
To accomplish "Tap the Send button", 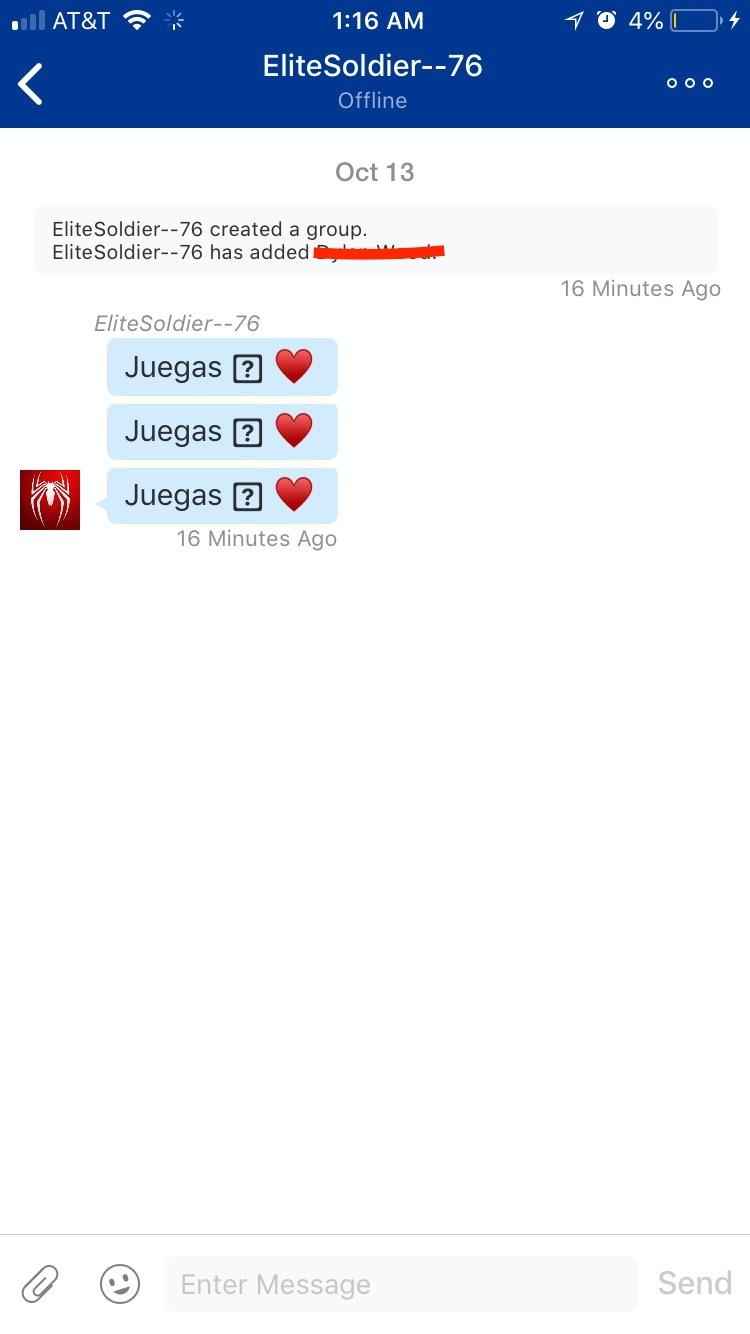I will pyautogui.click(x=694, y=1283).
